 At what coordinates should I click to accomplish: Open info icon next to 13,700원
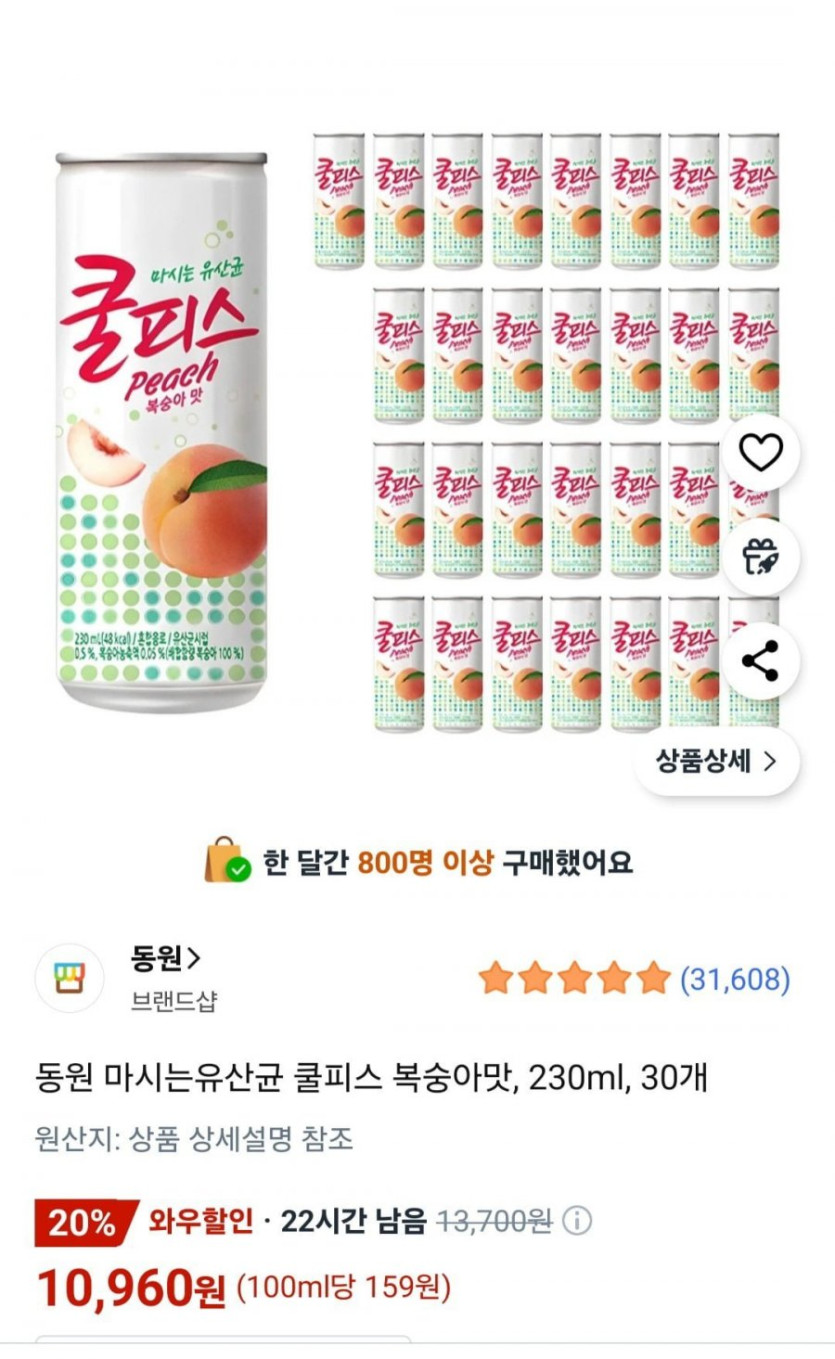(576, 1221)
